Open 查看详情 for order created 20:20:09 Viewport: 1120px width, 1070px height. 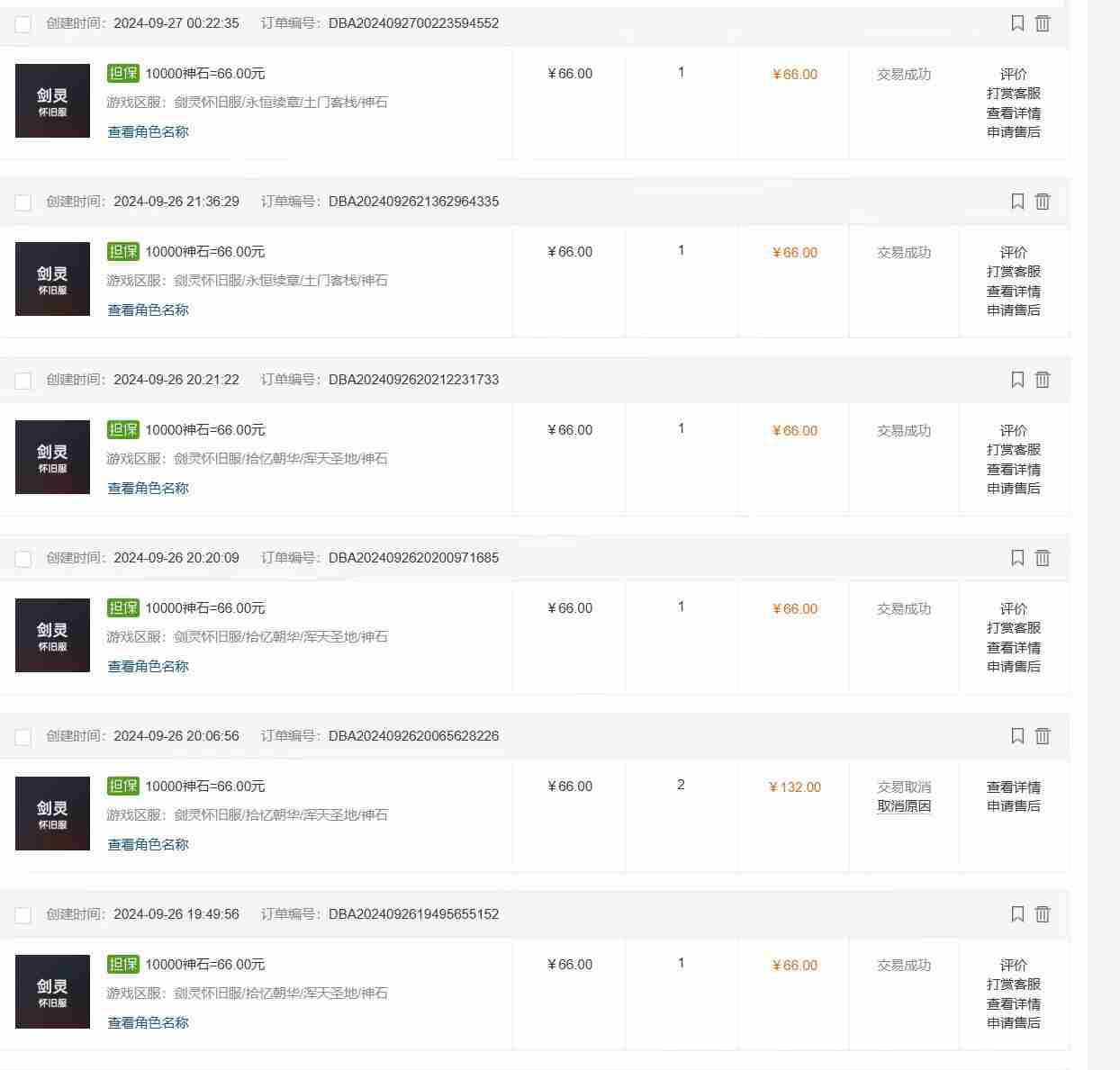(1013, 647)
